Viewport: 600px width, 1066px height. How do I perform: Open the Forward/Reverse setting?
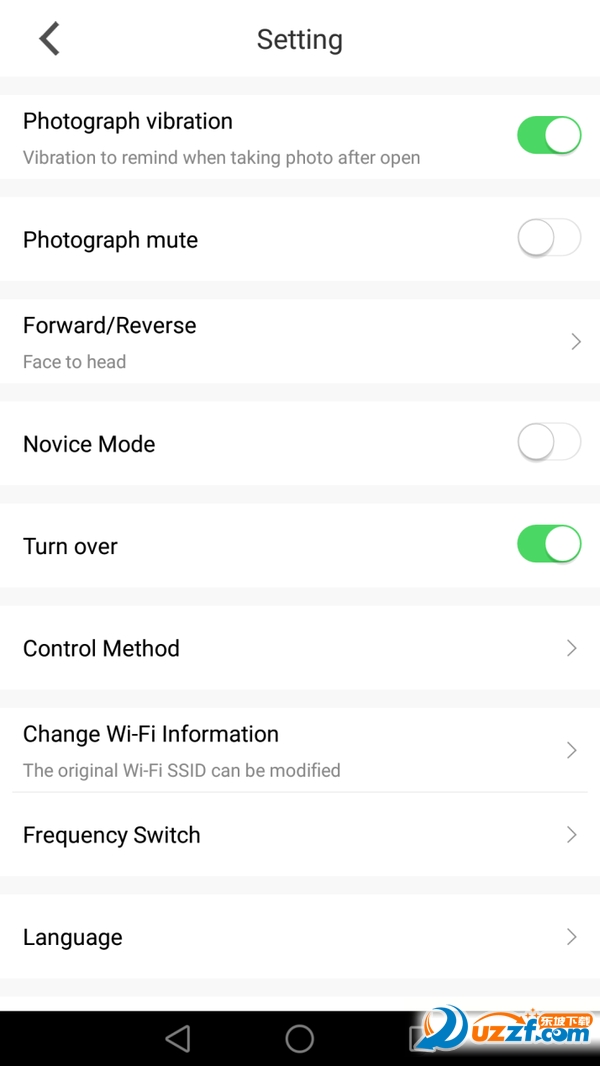click(x=300, y=341)
